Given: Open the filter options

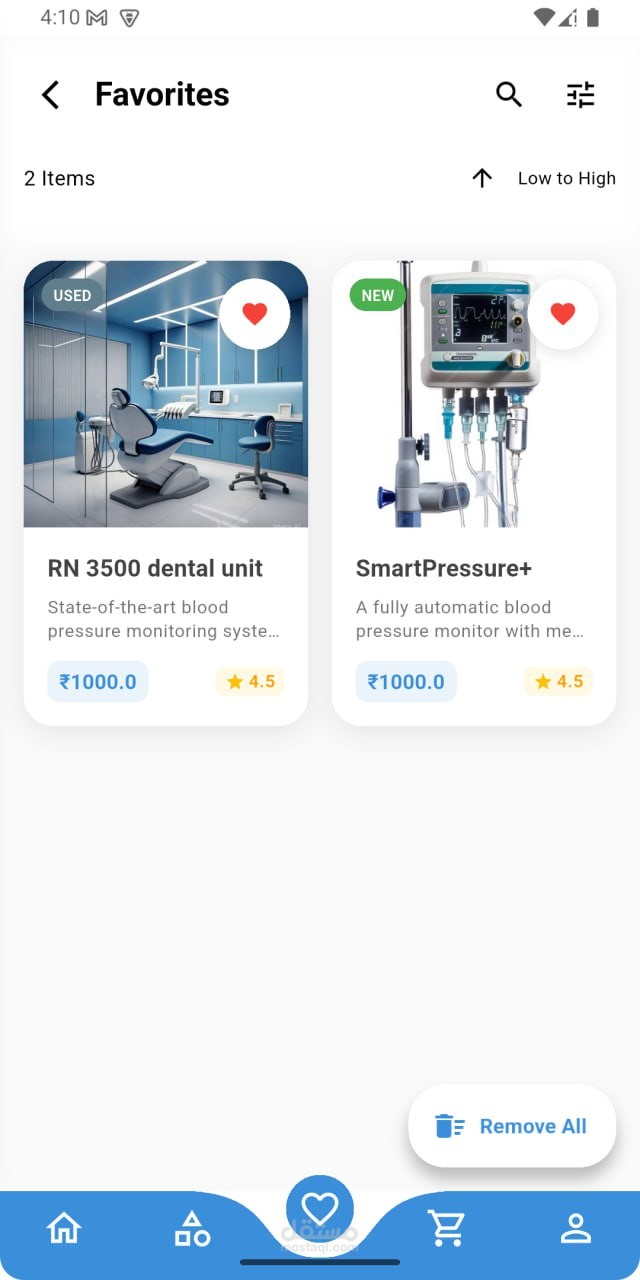Looking at the screenshot, I should coord(581,95).
